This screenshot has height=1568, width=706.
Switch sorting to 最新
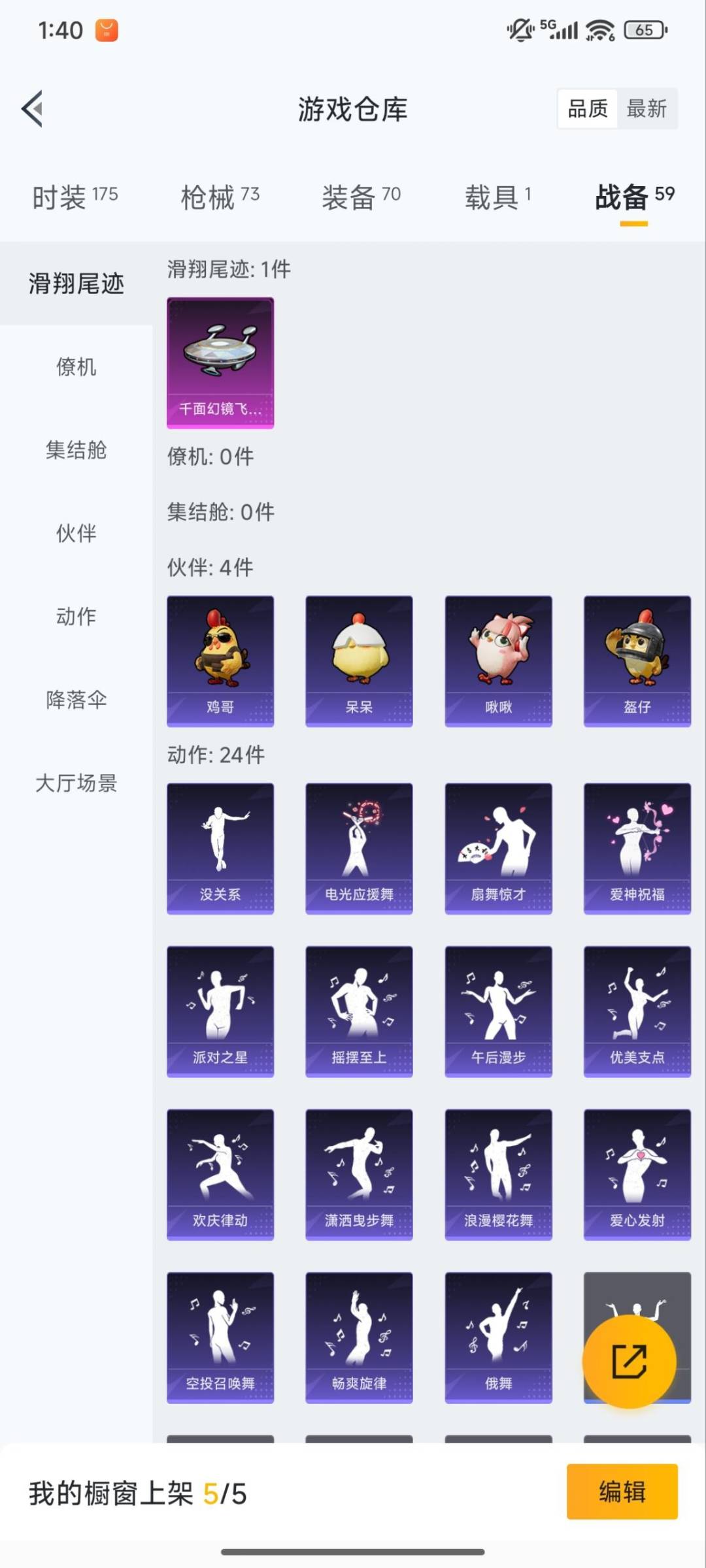point(648,109)
